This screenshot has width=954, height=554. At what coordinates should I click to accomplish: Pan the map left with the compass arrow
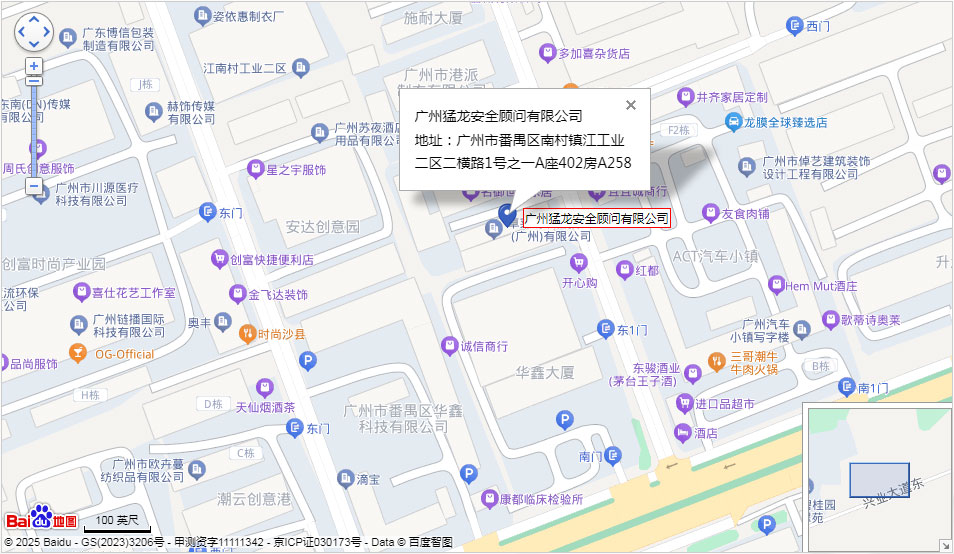[20, 32]
